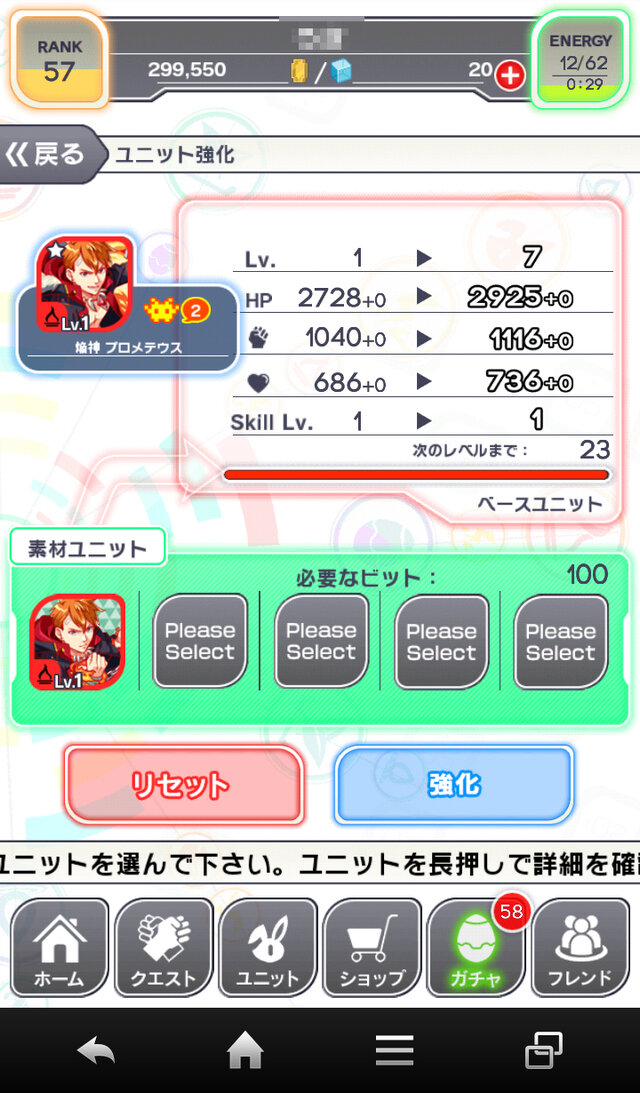Tap the リセット reset button

coord(184,785)
